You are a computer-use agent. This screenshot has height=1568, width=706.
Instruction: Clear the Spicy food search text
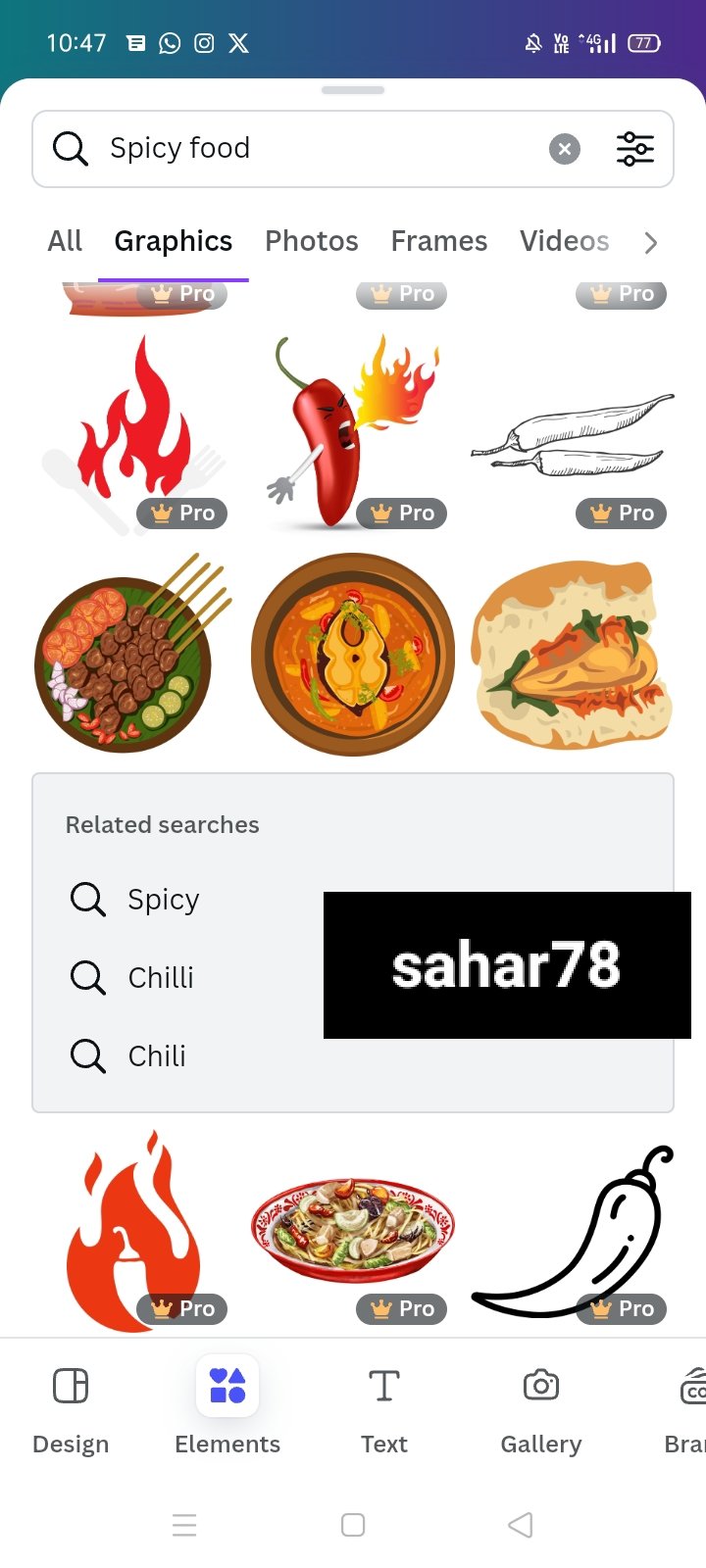click(564, 149)
